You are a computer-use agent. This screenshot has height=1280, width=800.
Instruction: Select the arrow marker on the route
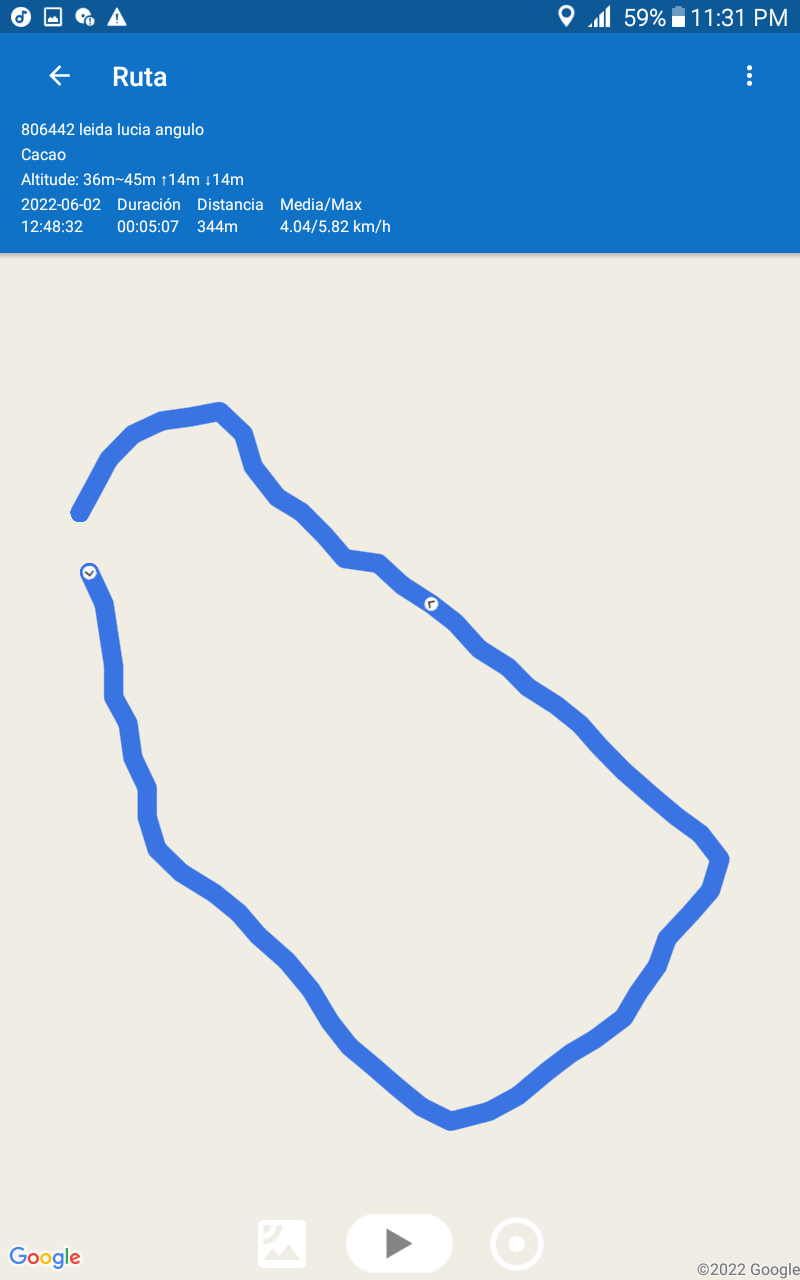pos(431,604)
